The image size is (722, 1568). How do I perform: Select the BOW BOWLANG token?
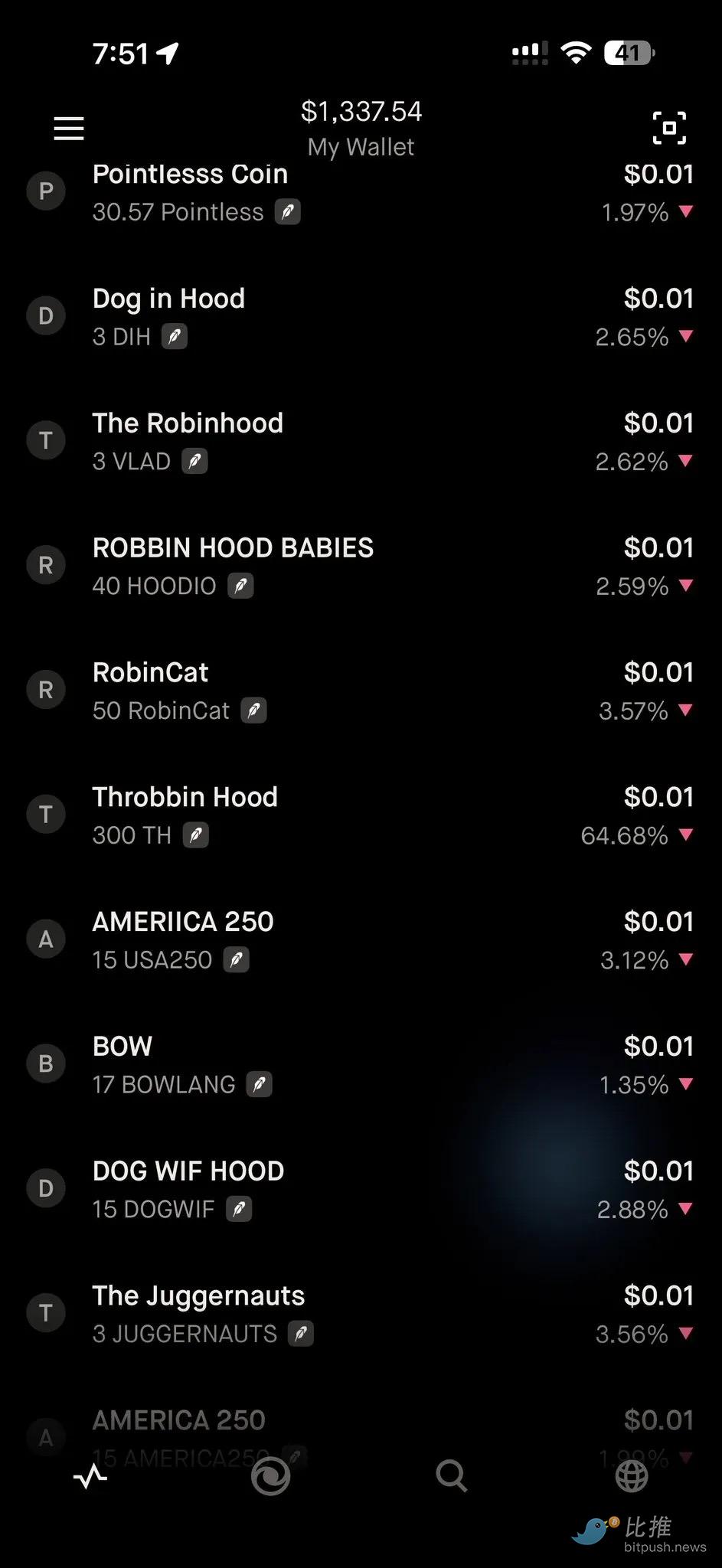(x=361, y=1065)
